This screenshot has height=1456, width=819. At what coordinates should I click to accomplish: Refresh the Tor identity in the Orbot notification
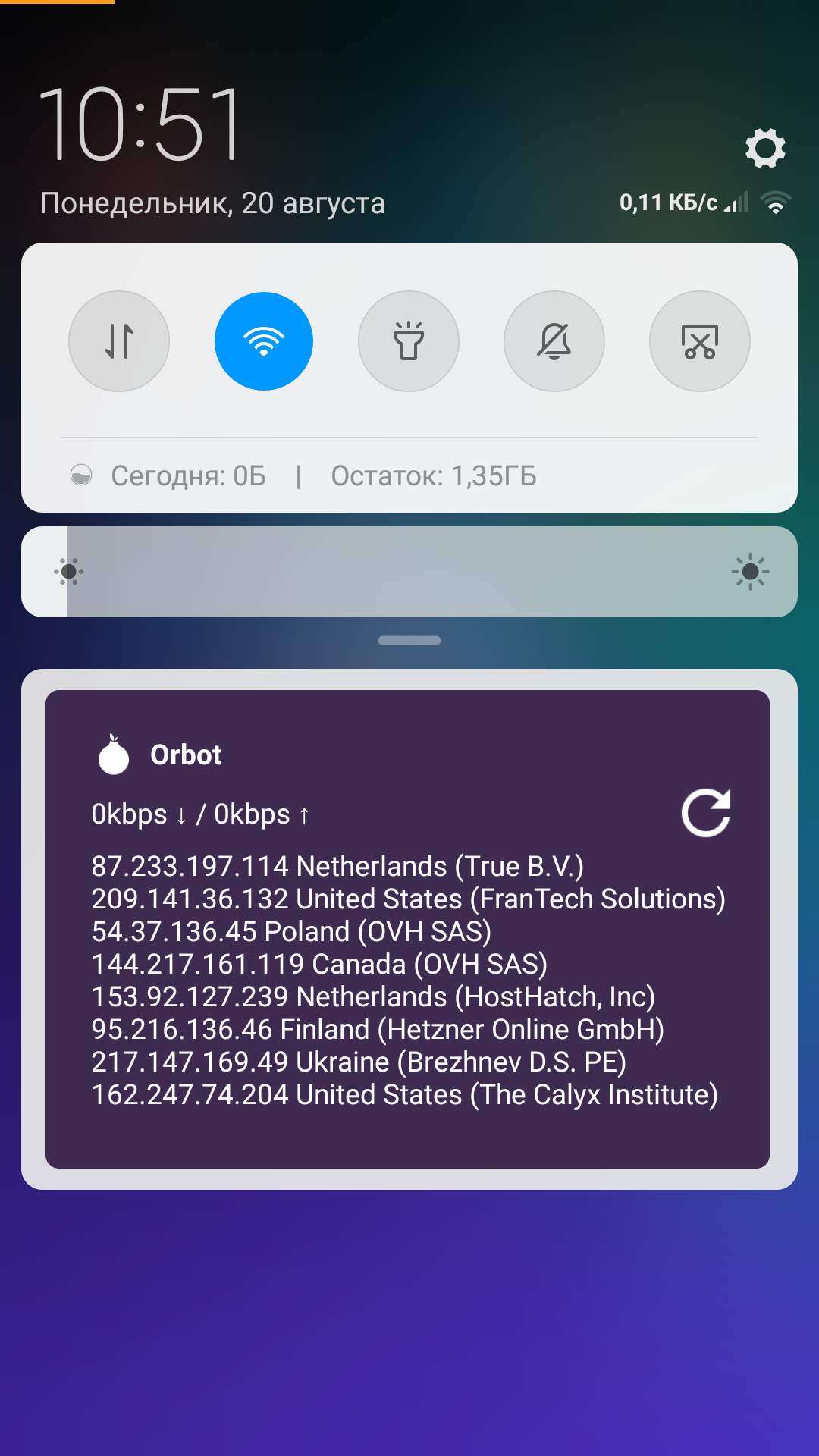pos(705,813)
